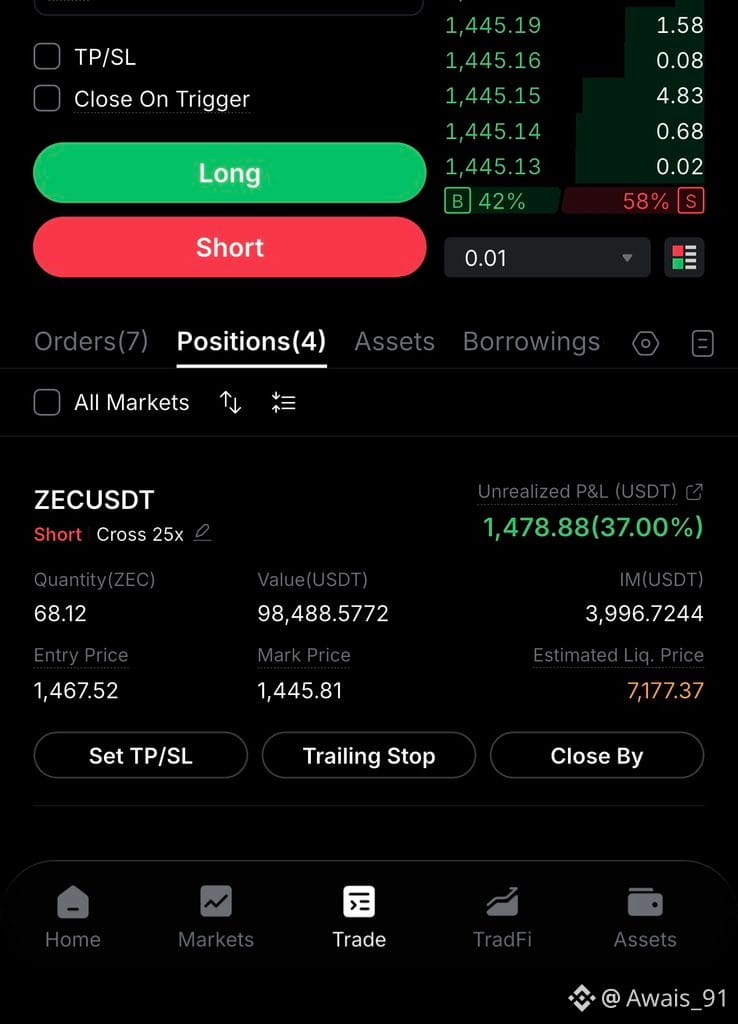This screenshot has height=1024, width=738.
Task: Switch to the Assets top tab
Action: pyautogui.click(x=394, y=342)
